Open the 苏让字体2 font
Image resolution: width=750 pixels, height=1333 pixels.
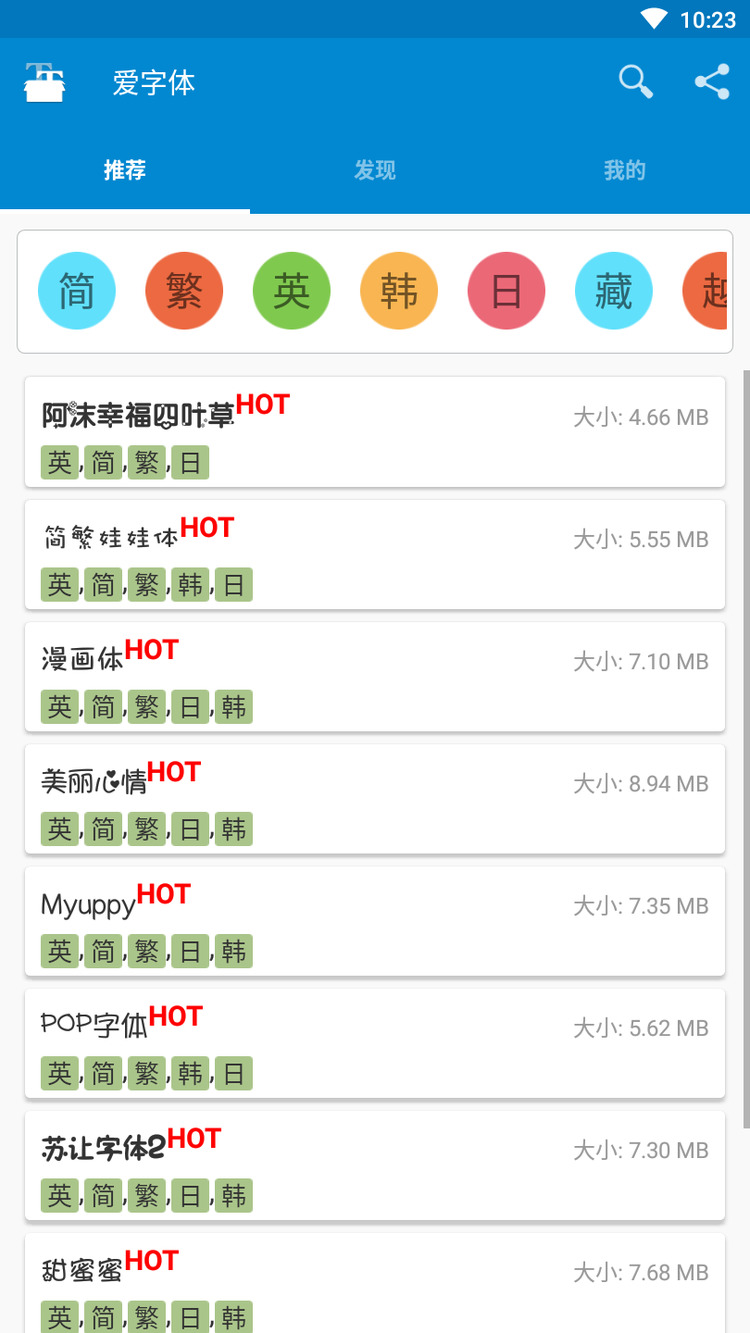click(375, 1165)
